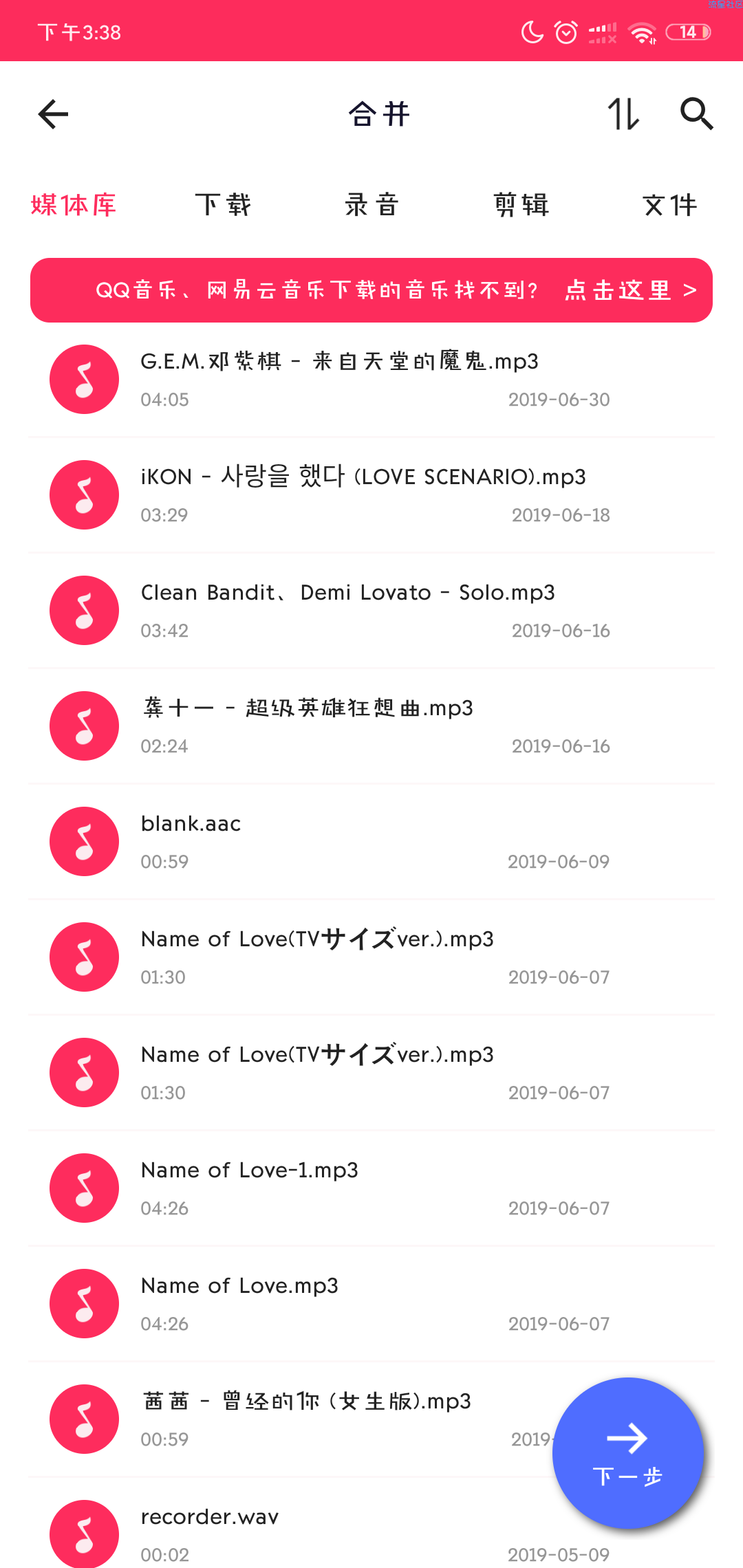The height and width of the screenshot is (1568, 743).
Task: Select the iKON LOVE SCENARIO track
Action: click(371, 495)
